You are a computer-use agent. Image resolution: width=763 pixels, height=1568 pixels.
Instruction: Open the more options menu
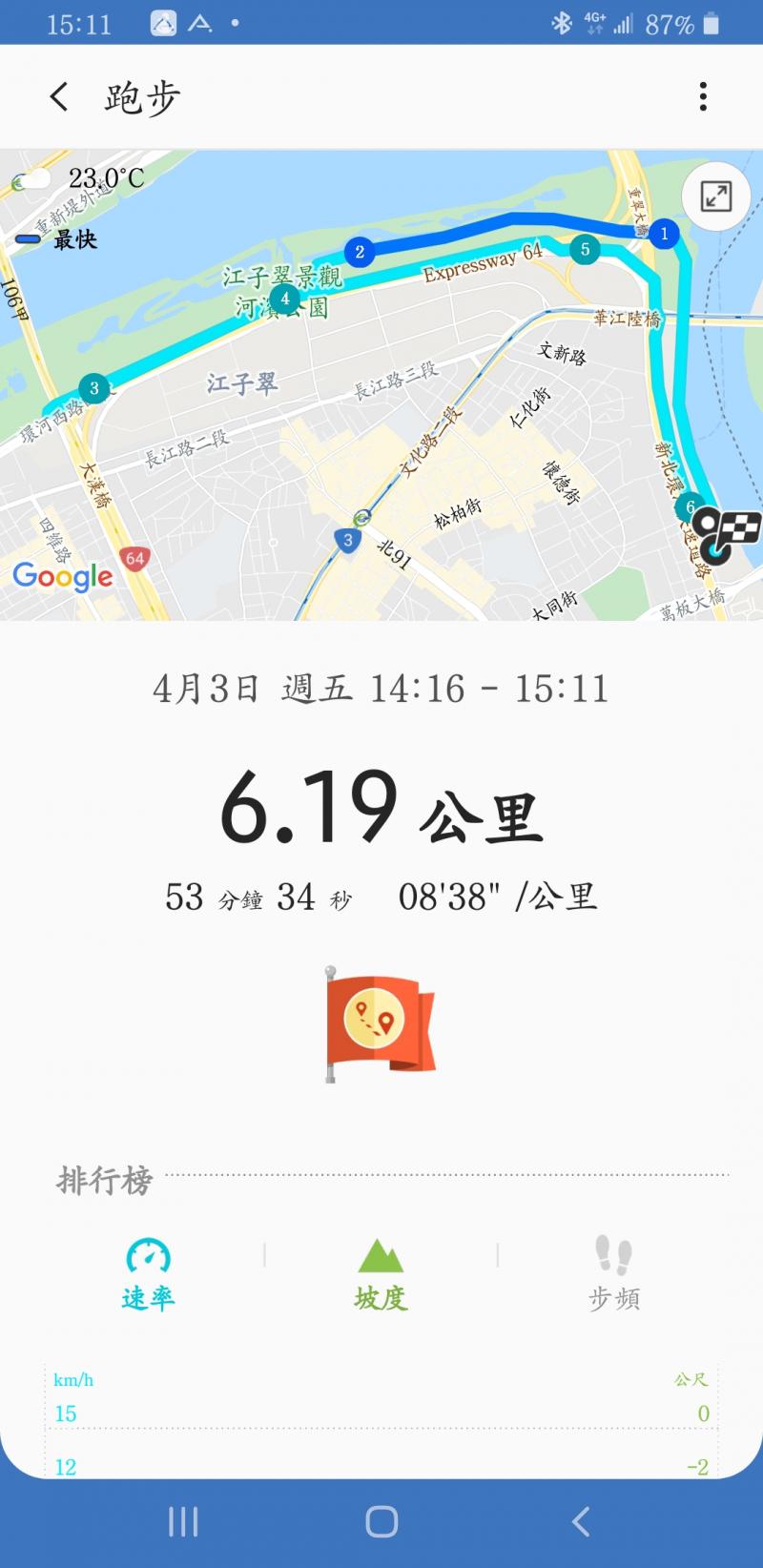703,96
